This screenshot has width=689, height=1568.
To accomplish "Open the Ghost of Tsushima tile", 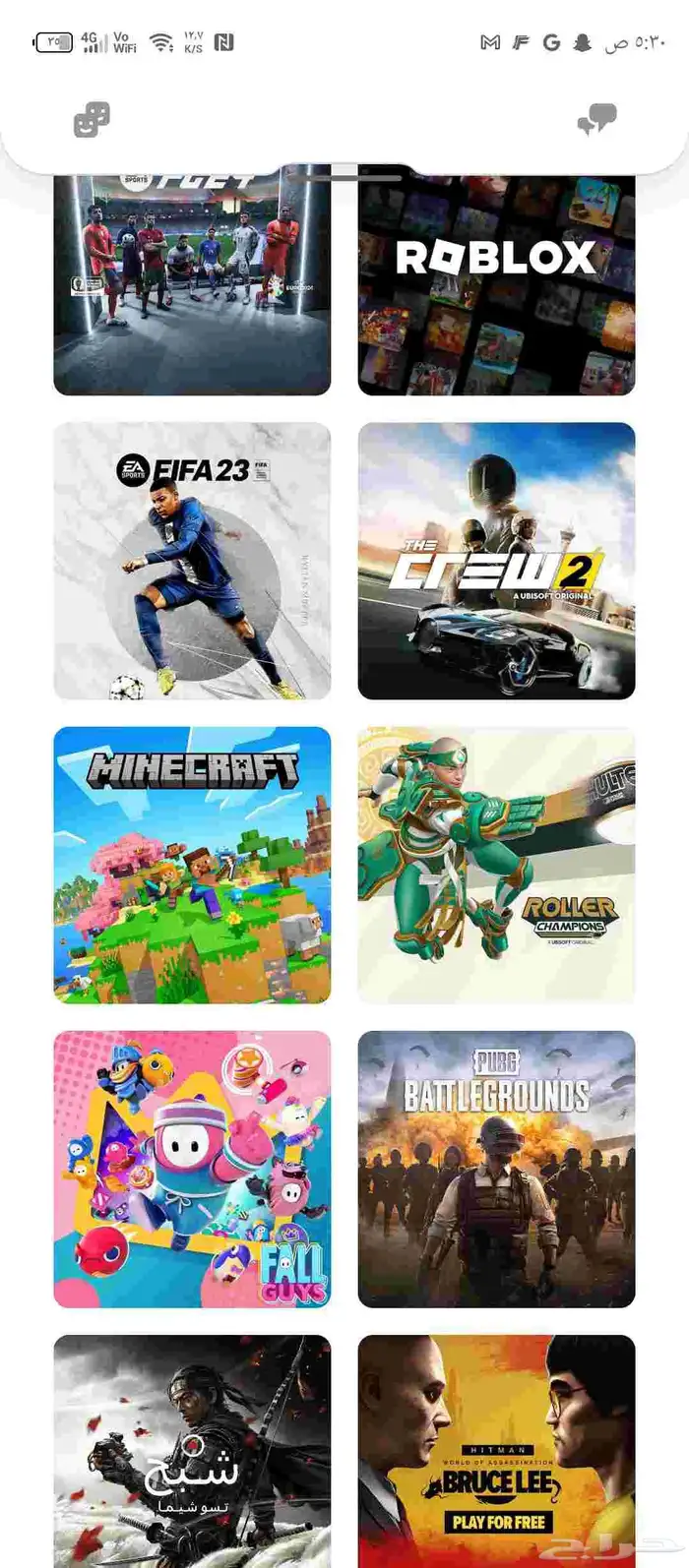I will click(192, 1451).
